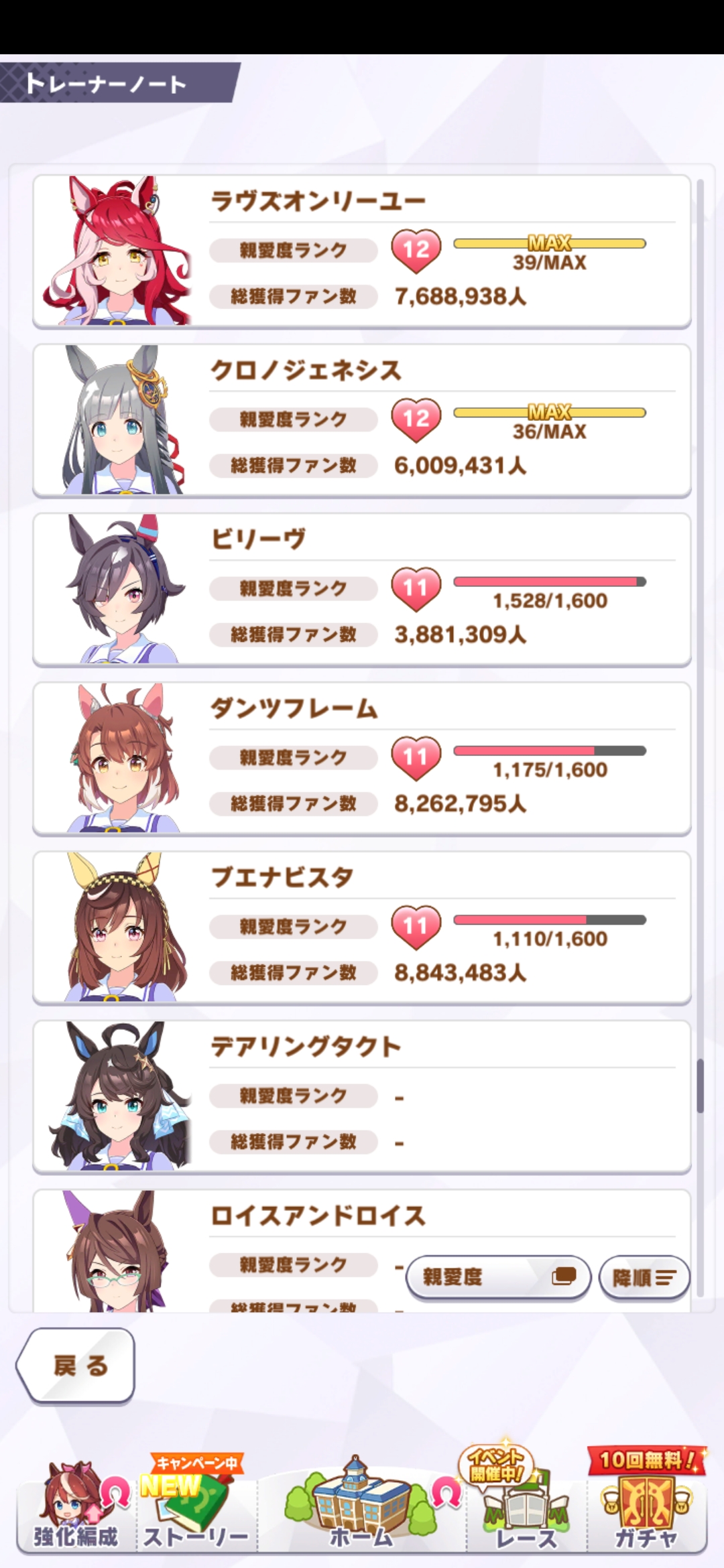This screenshot has width=724, height=1568.
Task: Open デアリングタクト's trainer note card
Action: pos(362,1096)
